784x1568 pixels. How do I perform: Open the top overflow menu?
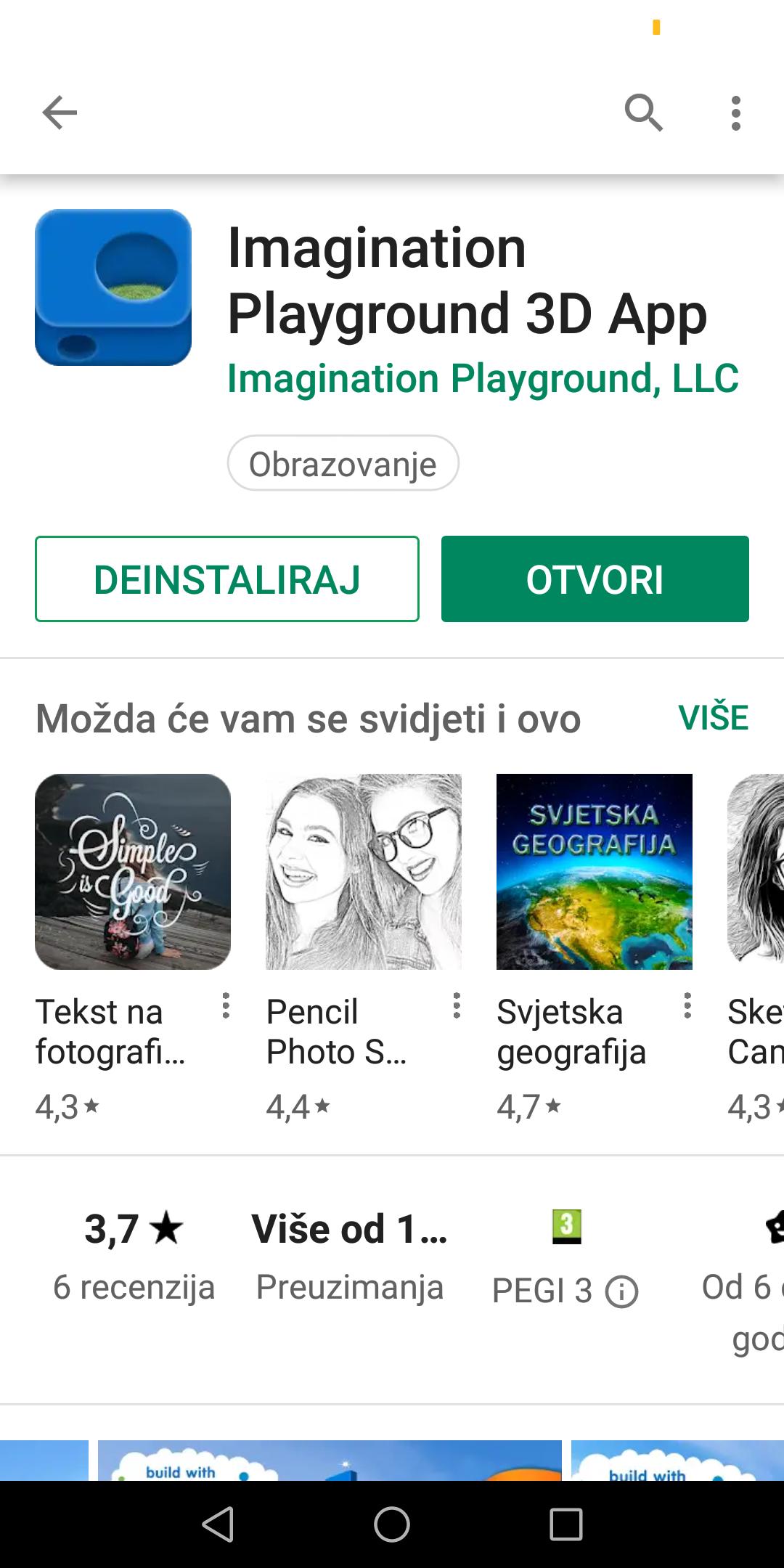735,113
